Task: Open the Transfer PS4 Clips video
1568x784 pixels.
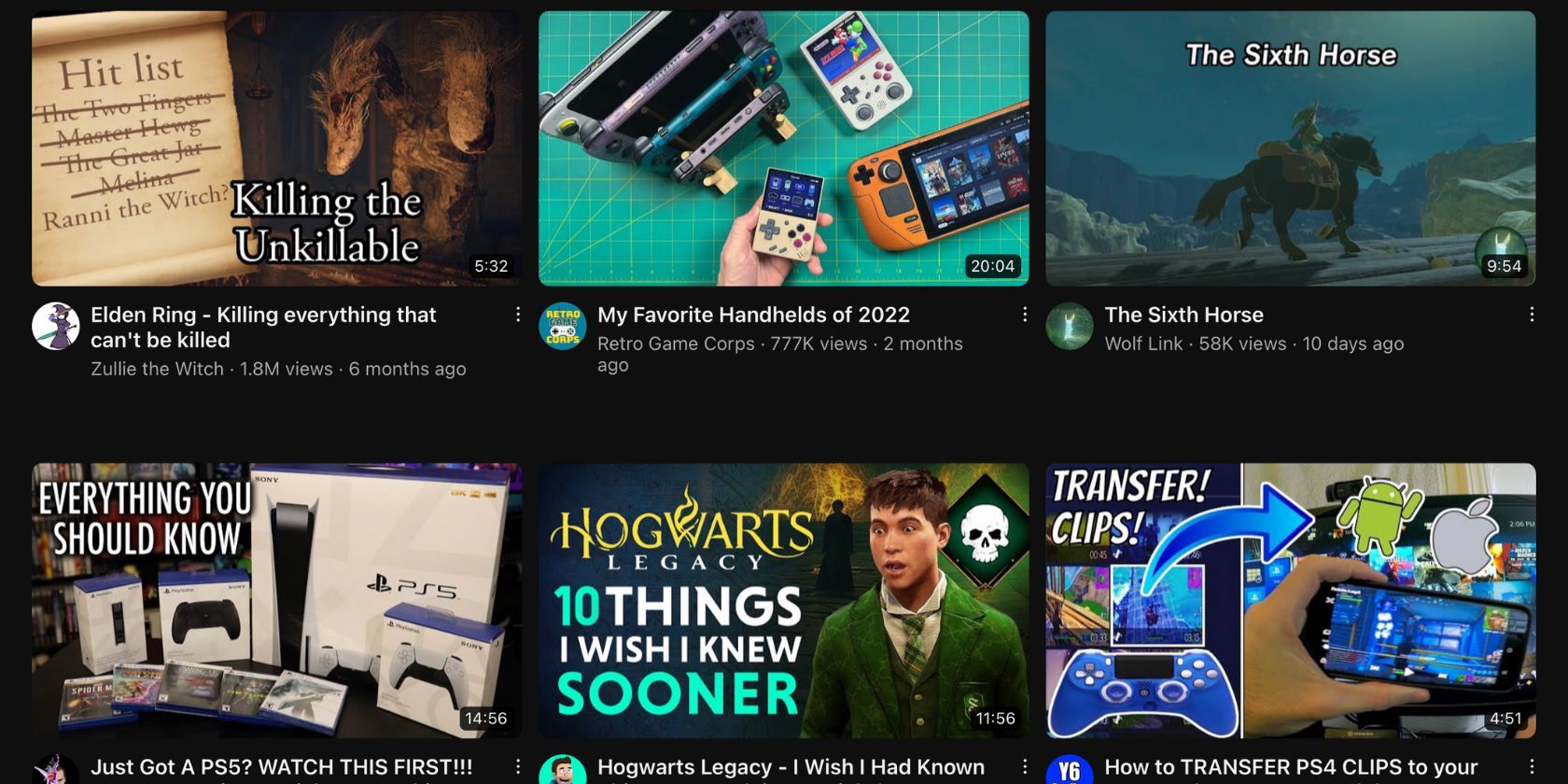Action: [1290, 600]
